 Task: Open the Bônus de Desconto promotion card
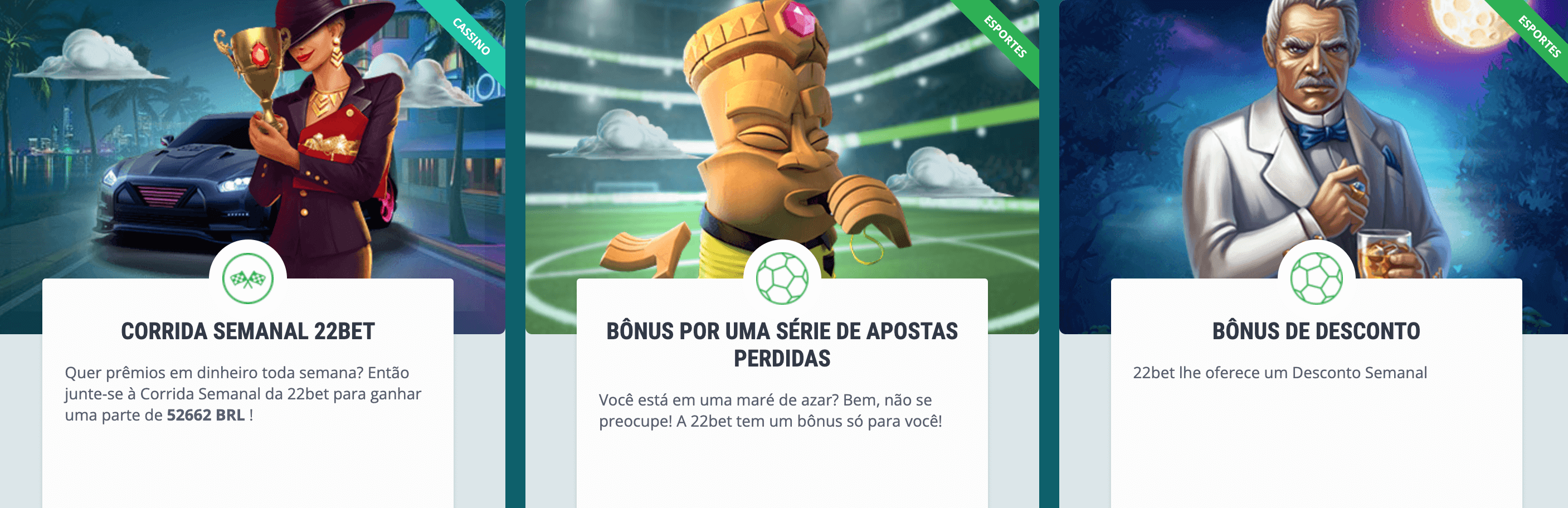click(1316, 331)
